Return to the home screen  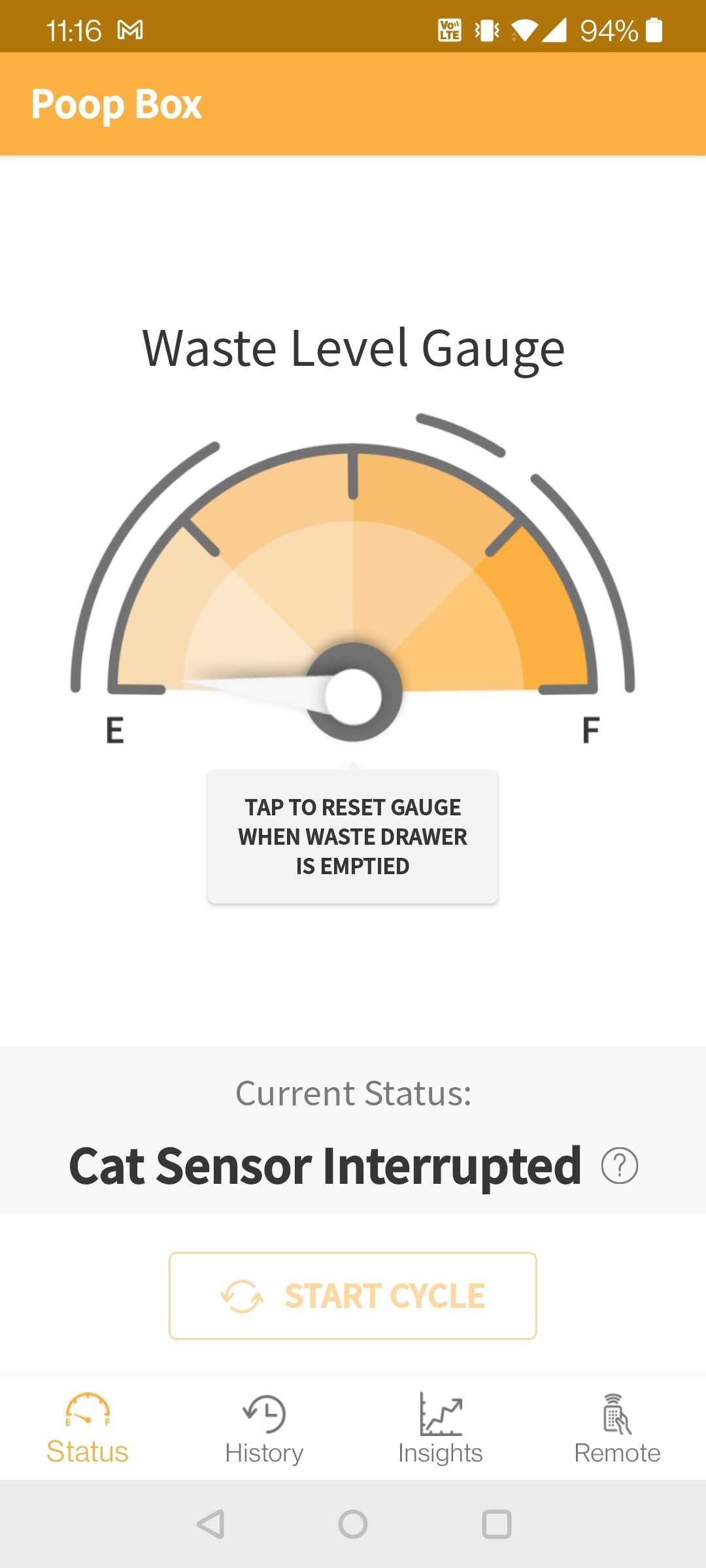click(353, 1524)
